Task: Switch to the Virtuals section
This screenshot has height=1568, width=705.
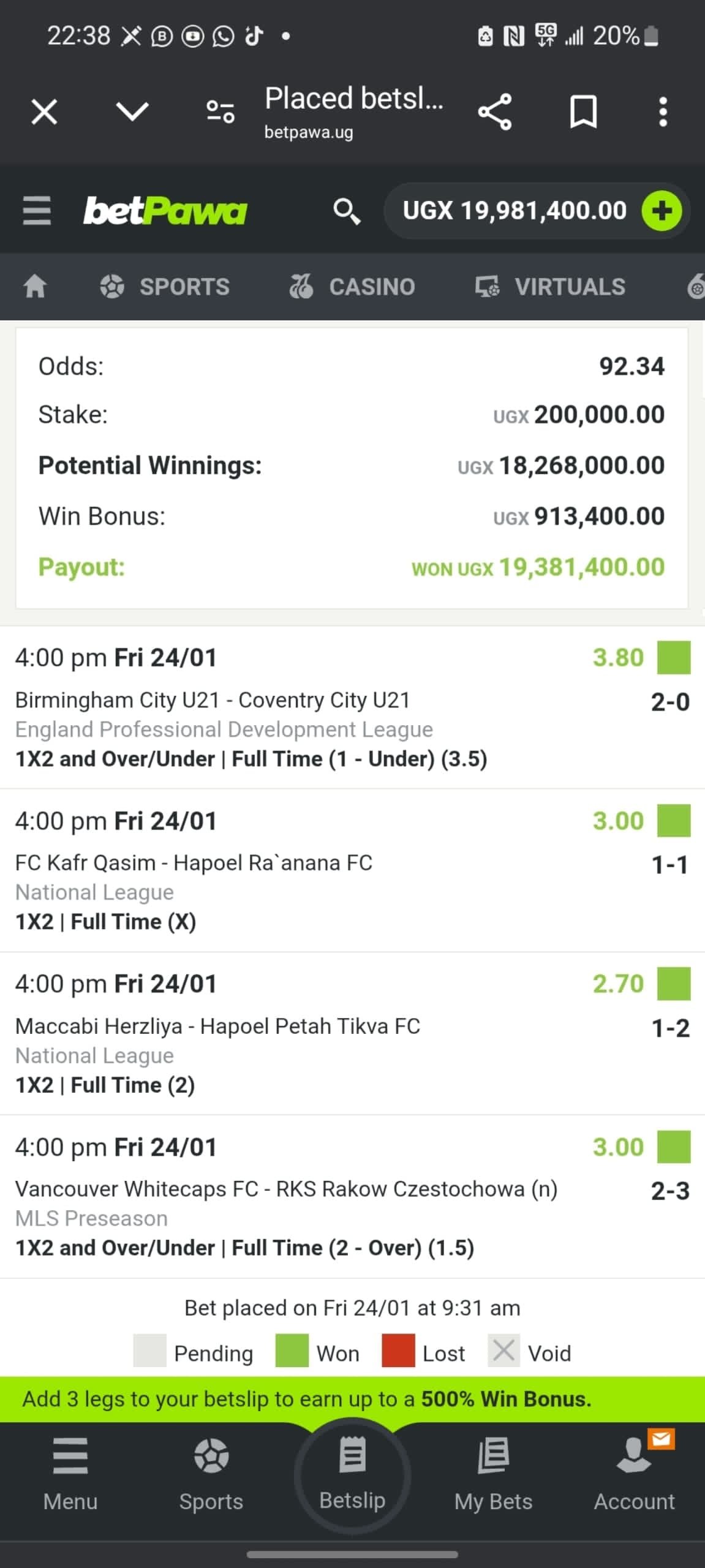Action: pos(551,287)
